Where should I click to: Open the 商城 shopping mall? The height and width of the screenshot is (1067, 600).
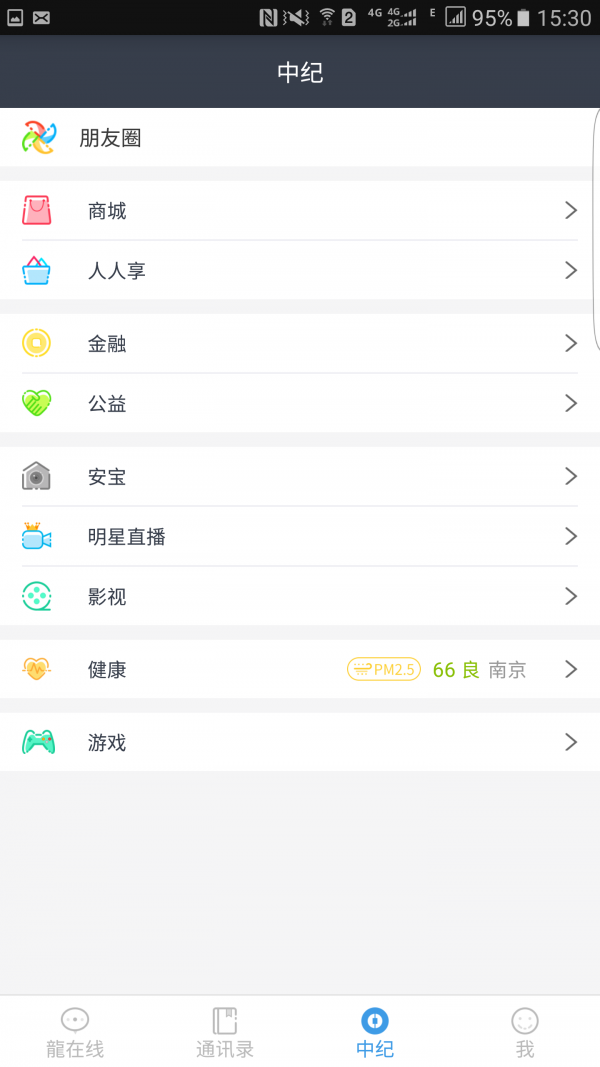coord(300,211)
